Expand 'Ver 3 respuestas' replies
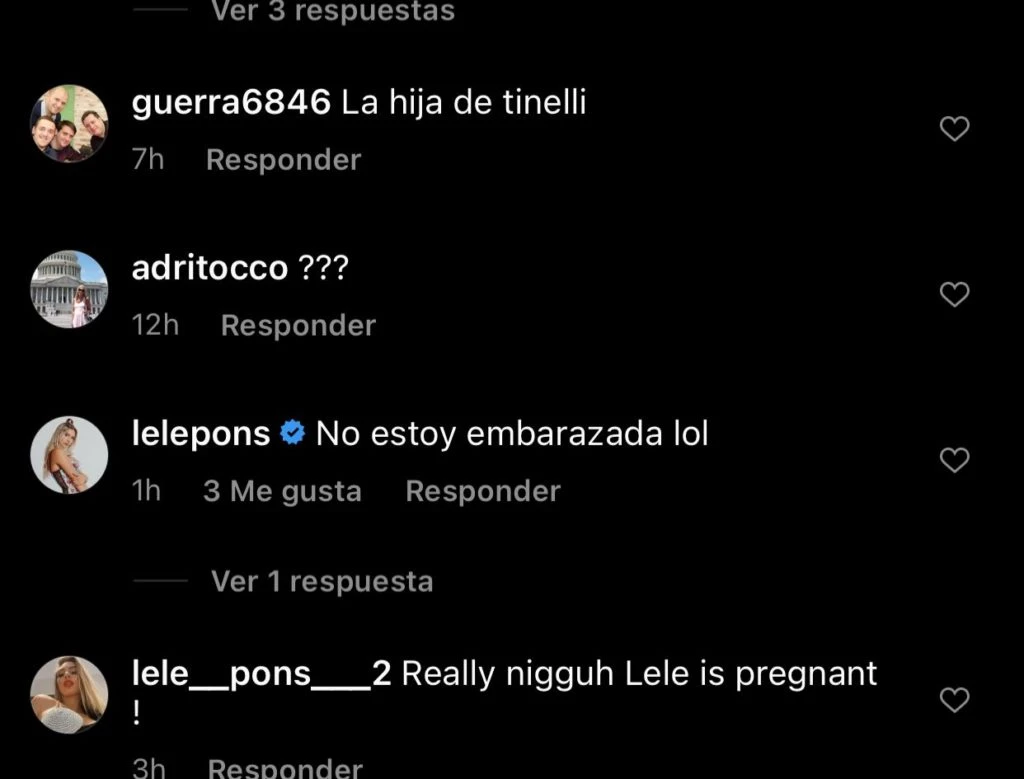Screen dimensions: 1024x779 (x=333, y=12)
